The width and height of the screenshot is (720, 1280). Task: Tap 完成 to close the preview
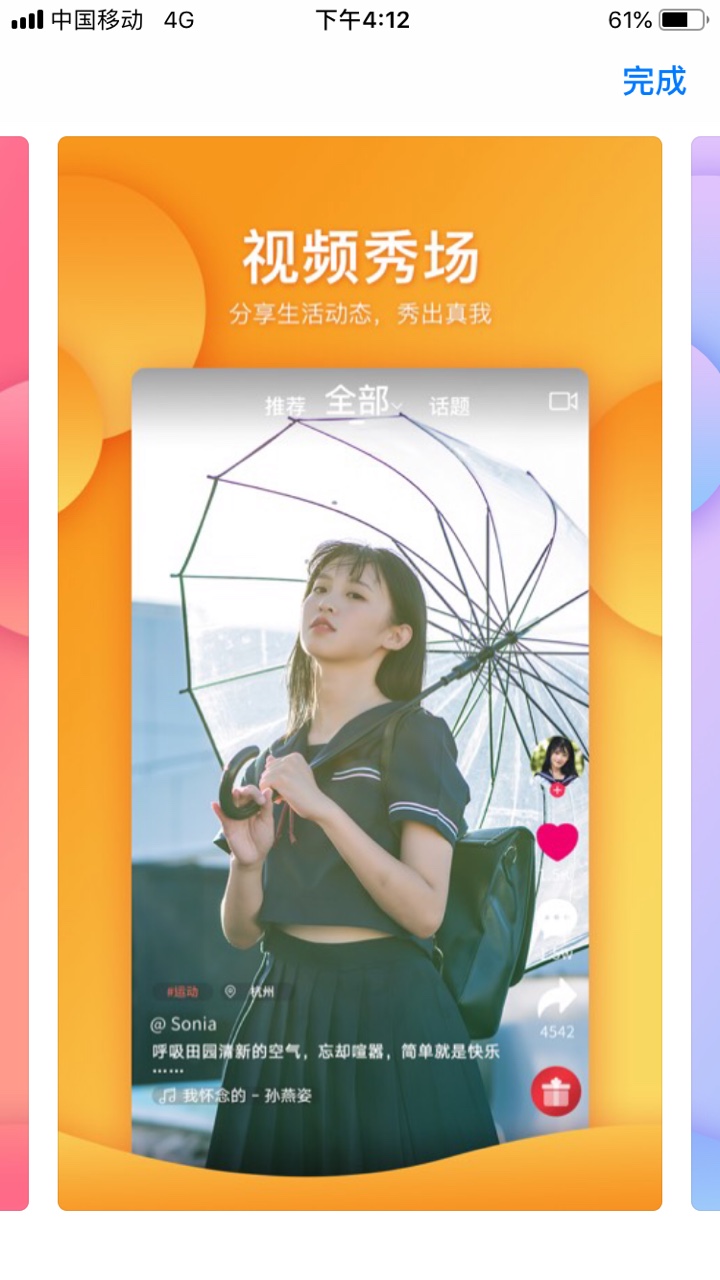(654, 81)
